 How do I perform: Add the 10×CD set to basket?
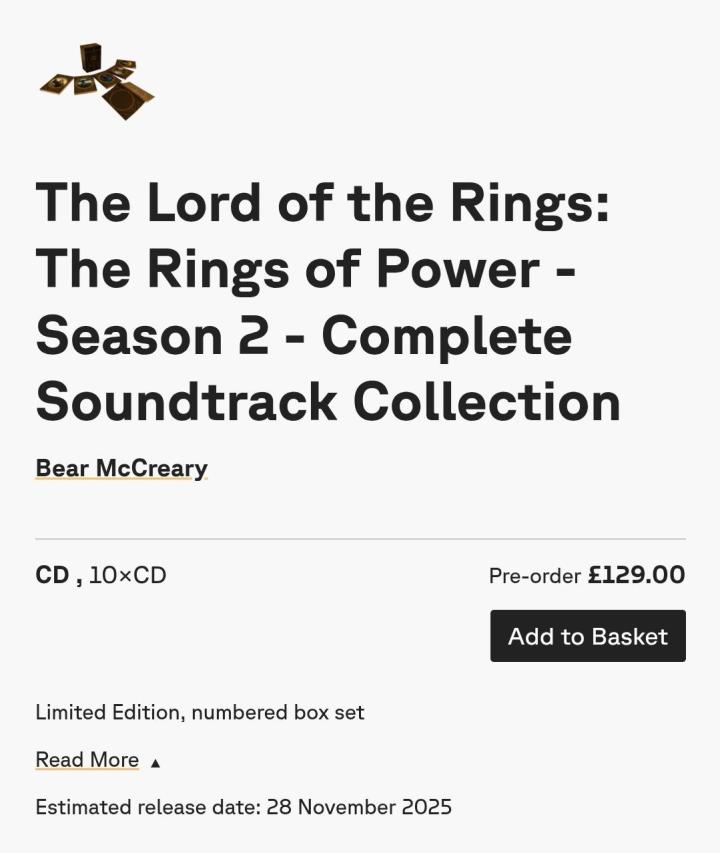pos(587,636)
